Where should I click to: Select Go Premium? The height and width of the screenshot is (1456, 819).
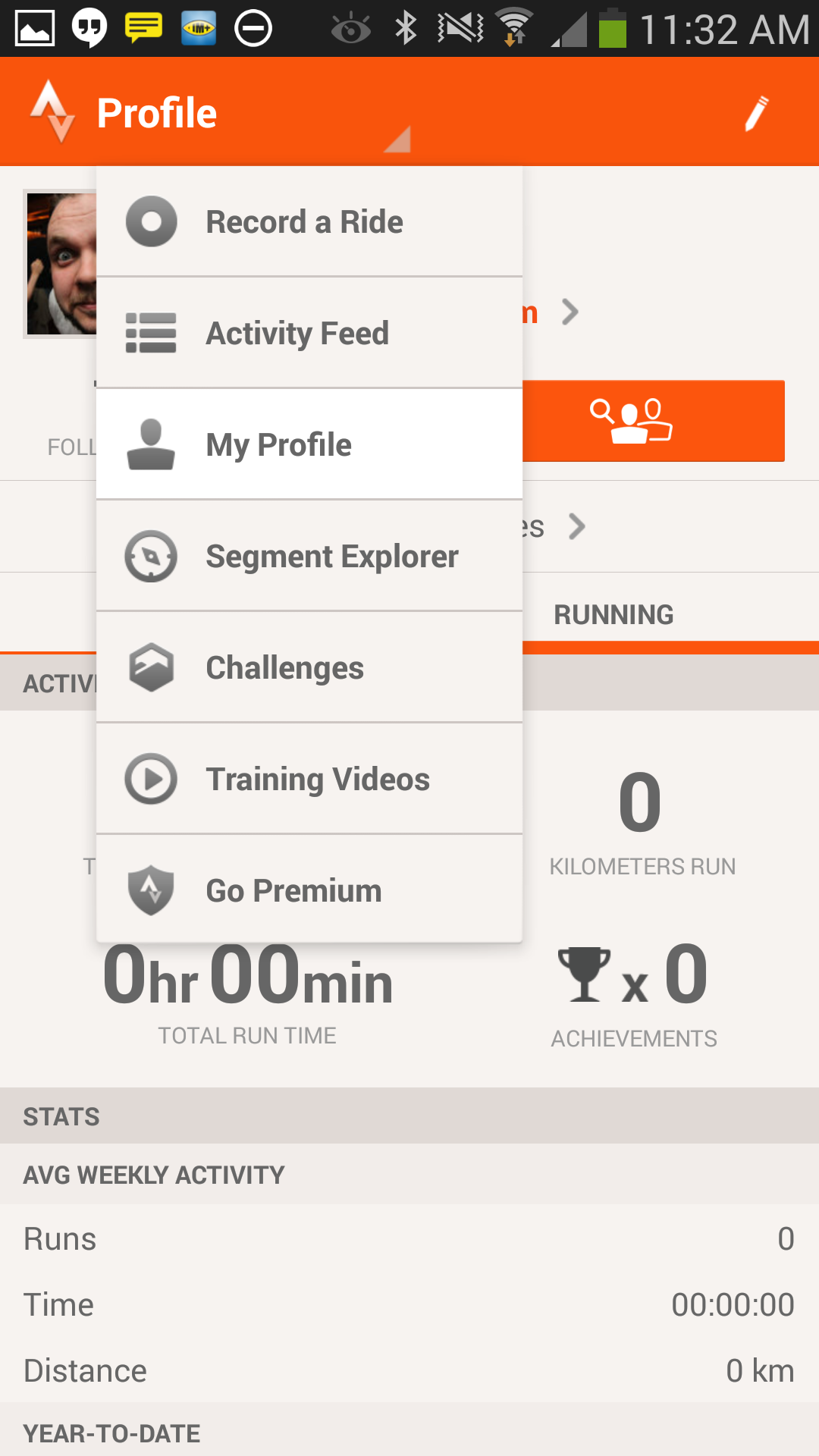(x=309, y=890)
